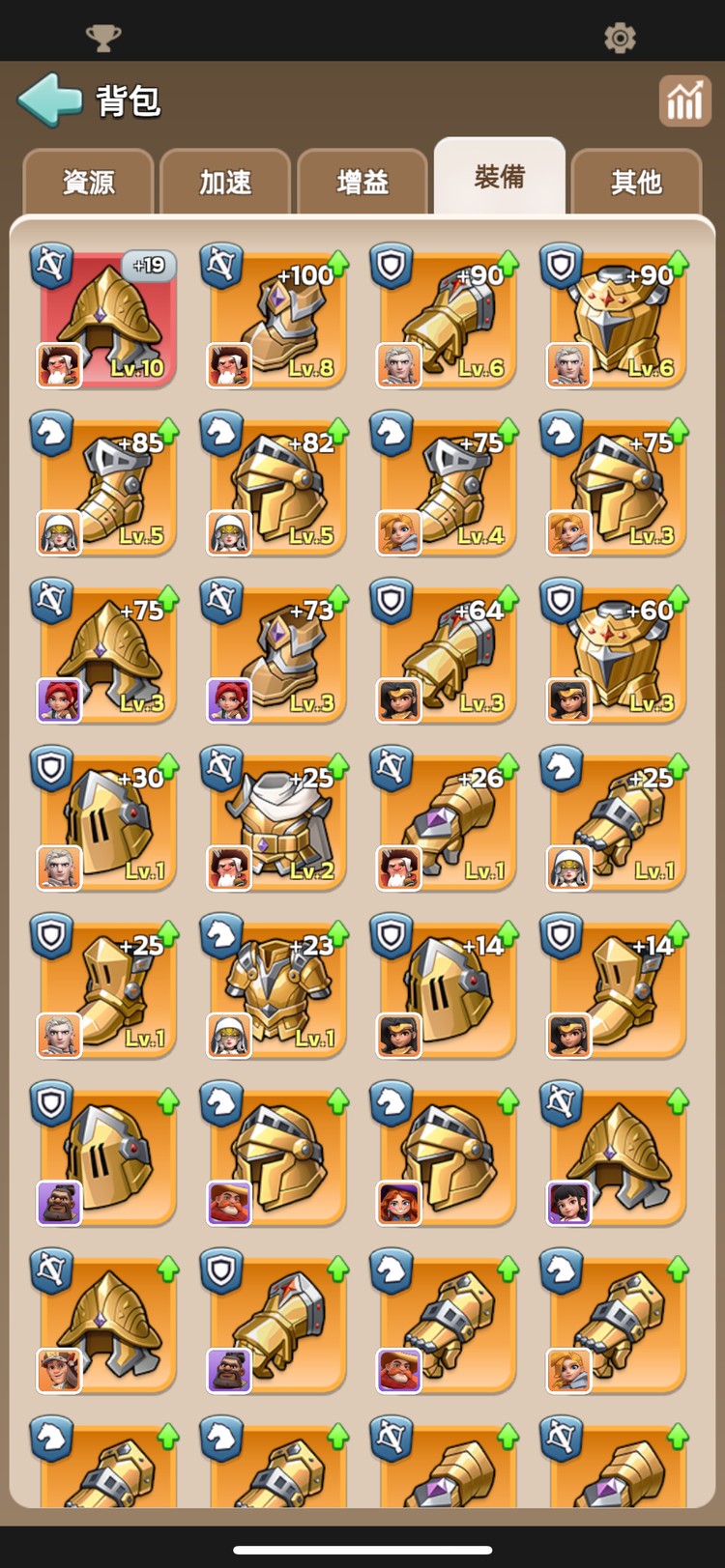Switch to the 增益 tab
This screenshot has height=1568, width=725.
click(362, 182)
